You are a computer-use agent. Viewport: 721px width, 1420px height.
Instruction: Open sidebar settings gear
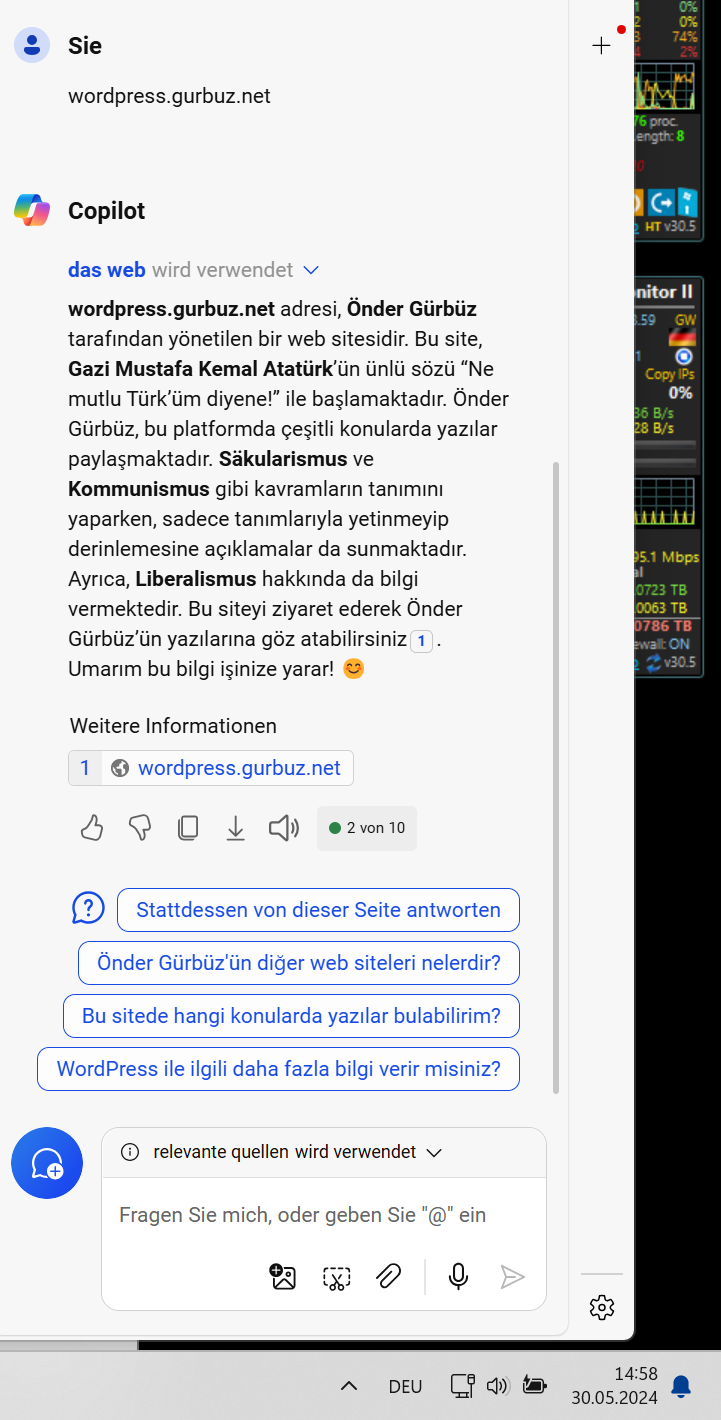pyautogui.click(x=601, y=1307)
